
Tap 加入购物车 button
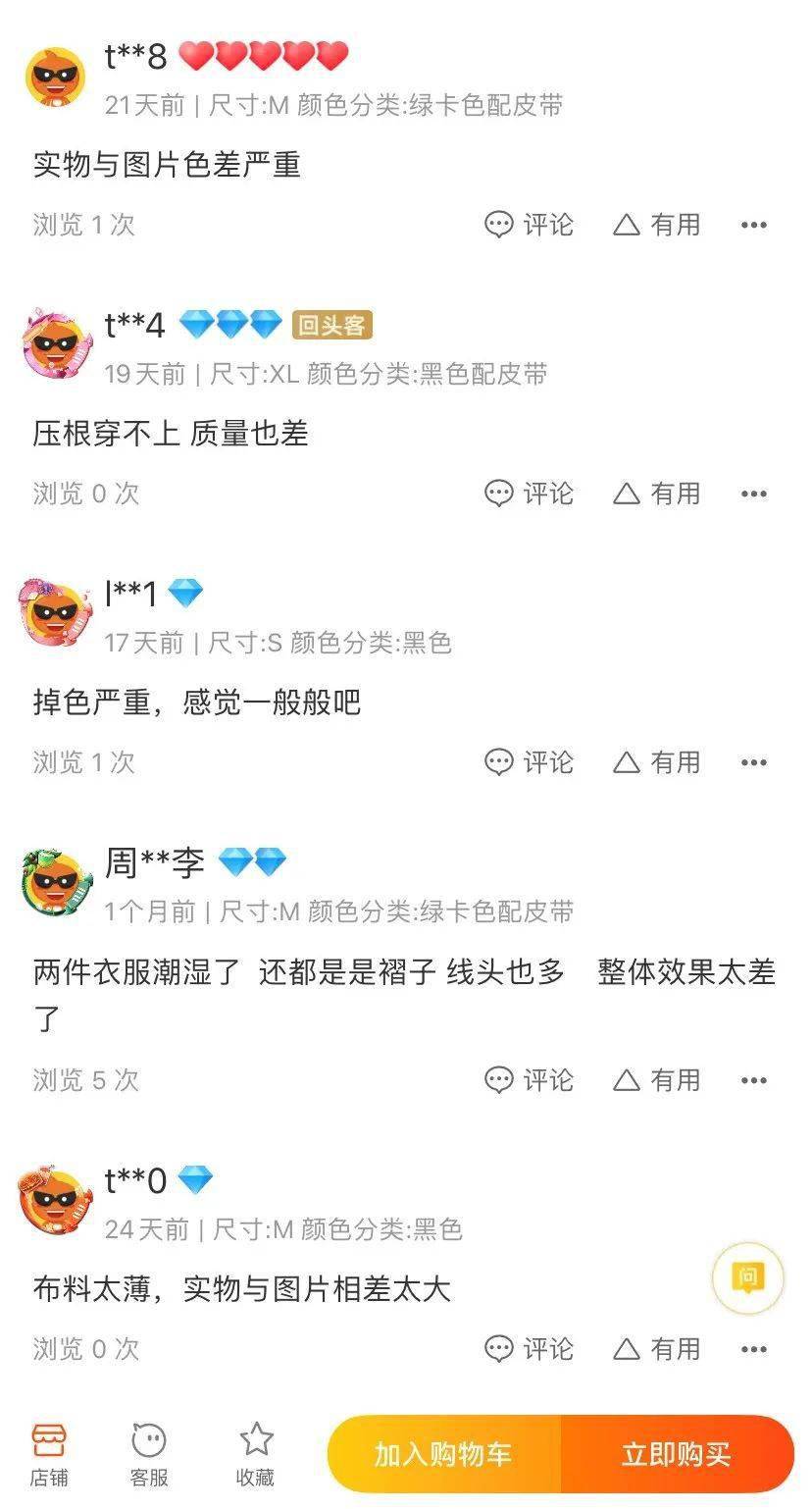(x=443, y=1454)
